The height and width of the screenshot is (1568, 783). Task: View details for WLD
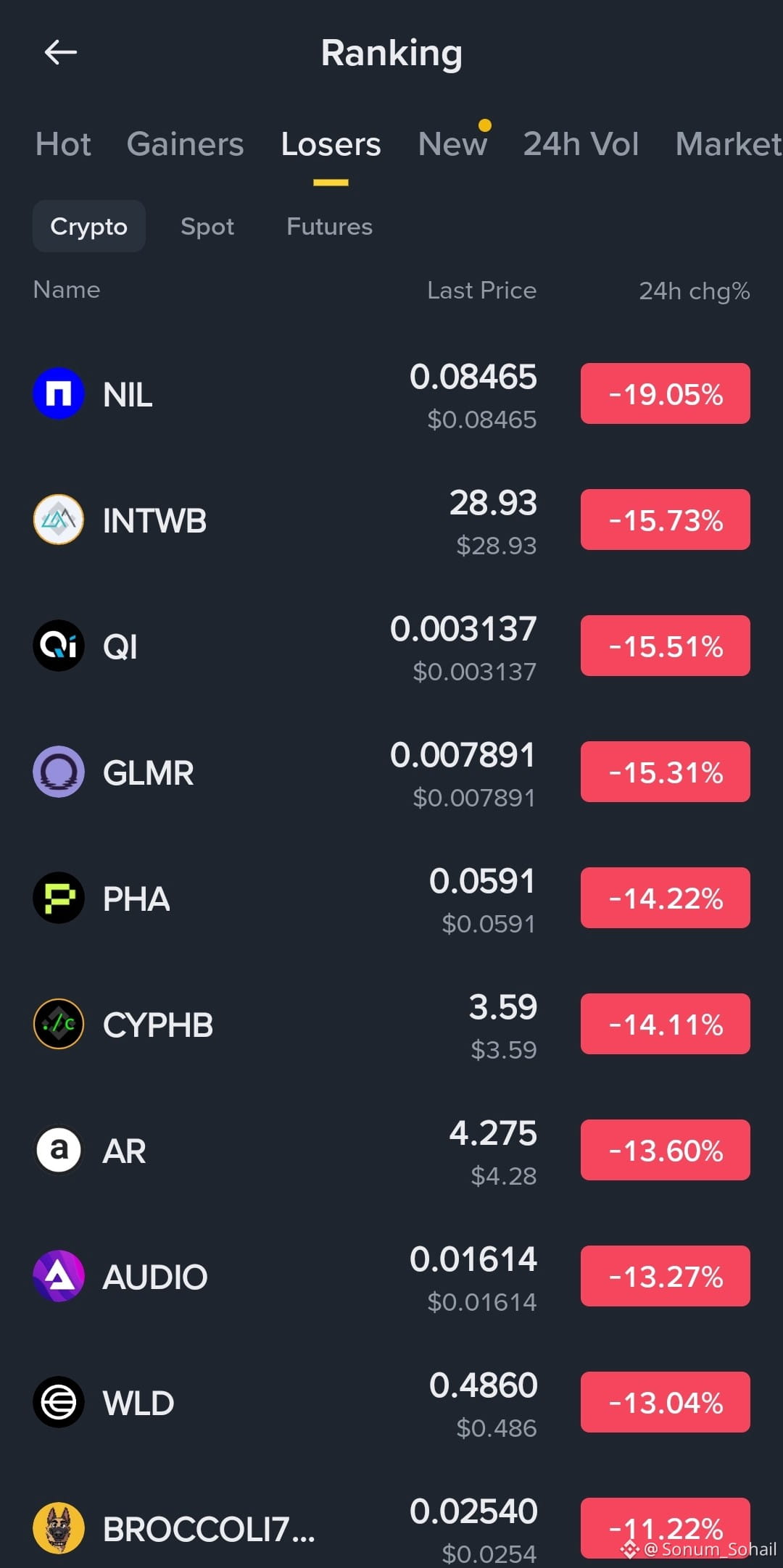391,1403
